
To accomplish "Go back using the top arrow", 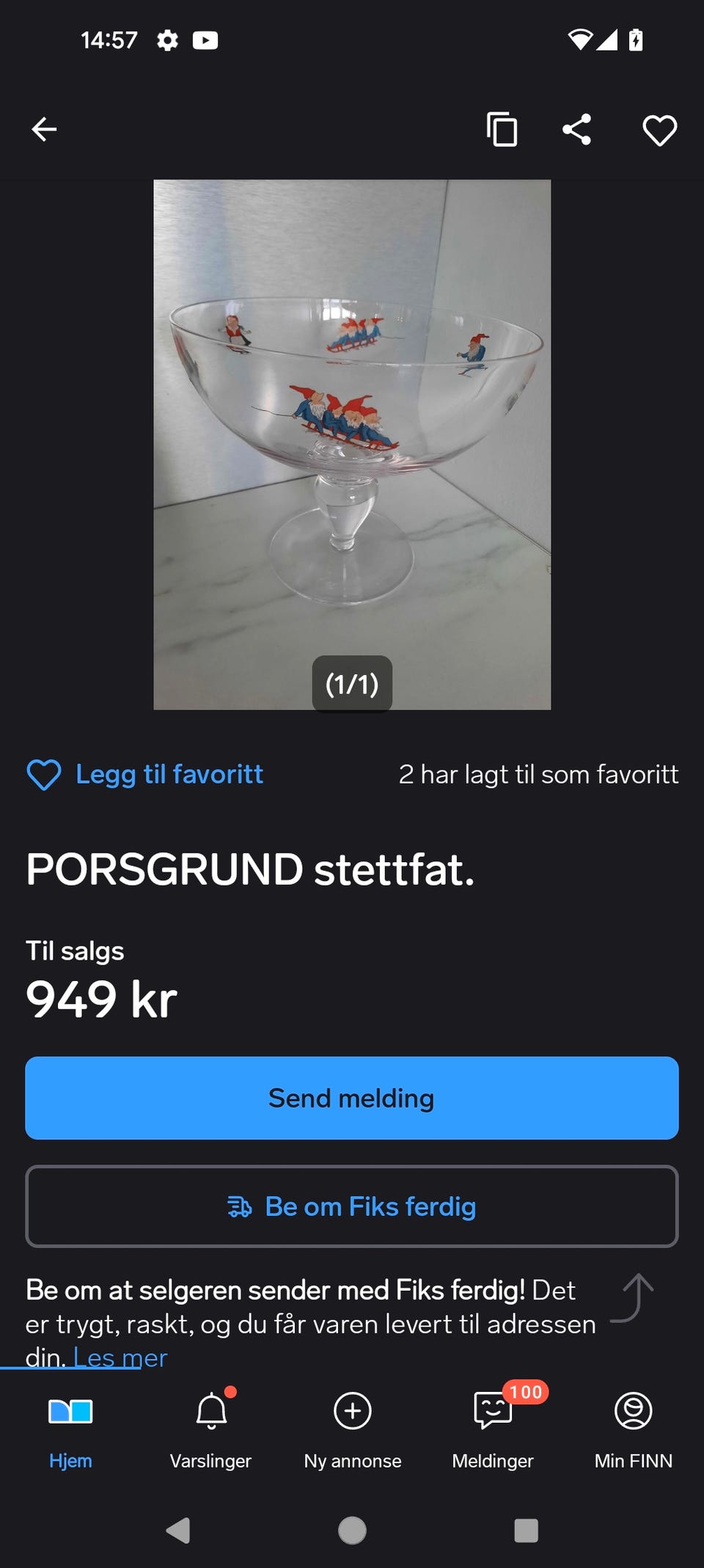I will point(44,130).
